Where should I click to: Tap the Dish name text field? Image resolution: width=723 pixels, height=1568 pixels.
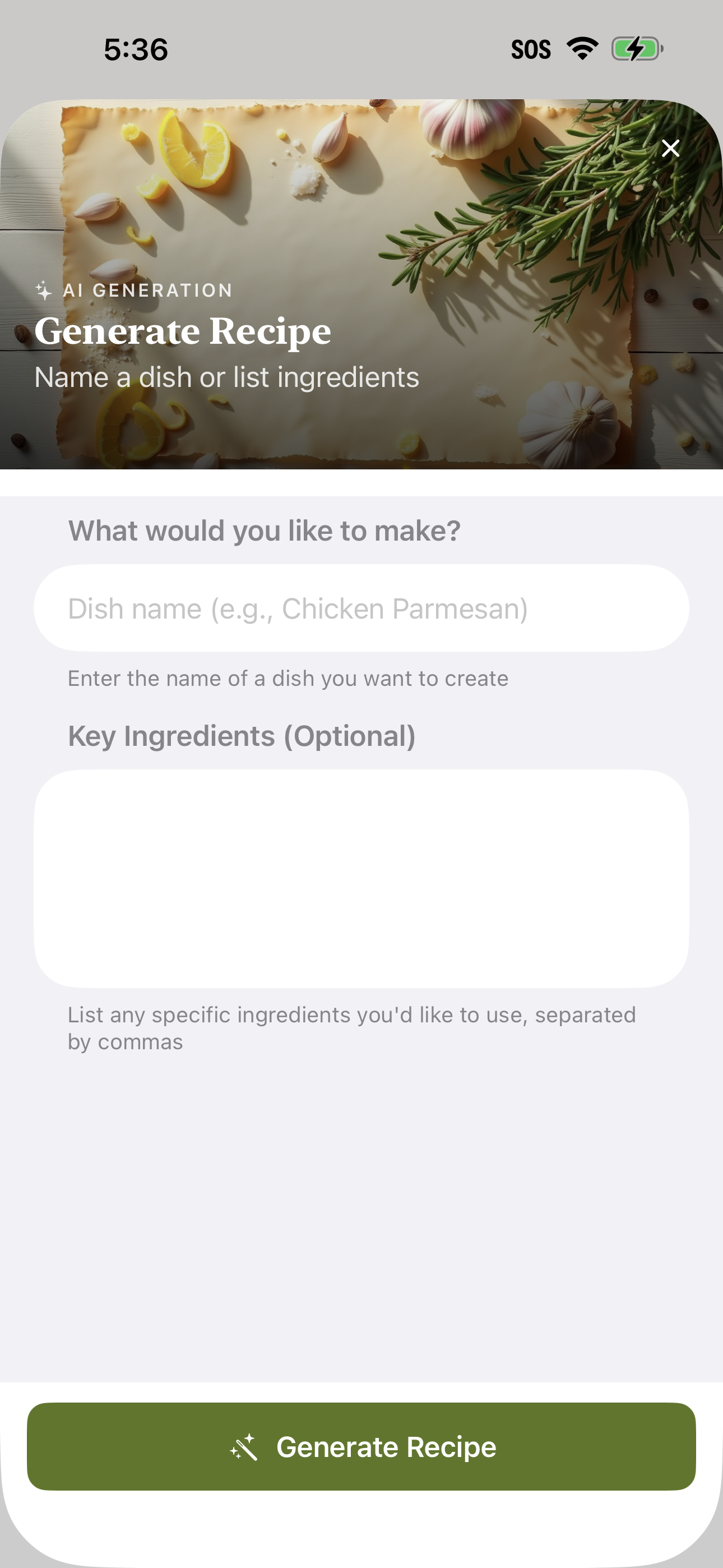[x=361, y=608]
